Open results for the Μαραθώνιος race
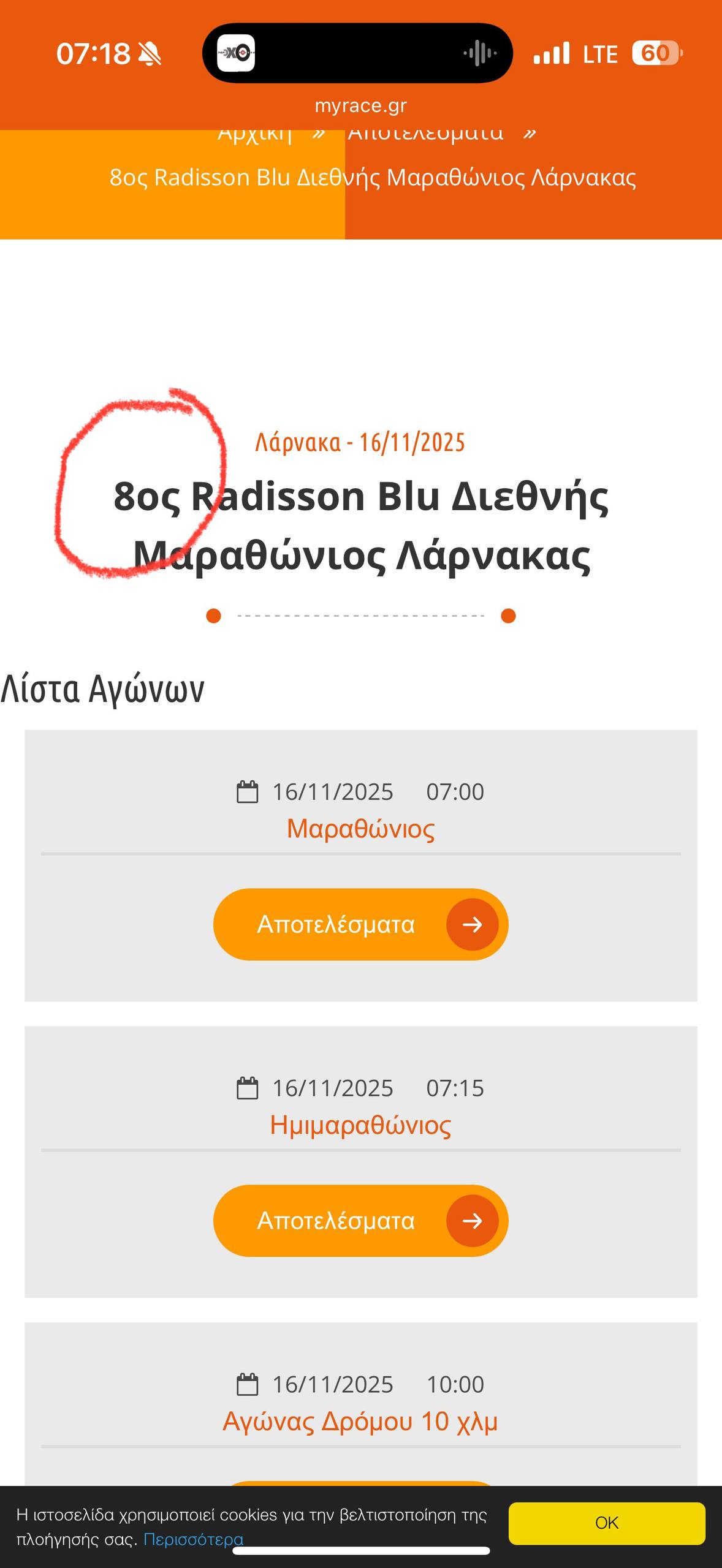 [360, 924]
